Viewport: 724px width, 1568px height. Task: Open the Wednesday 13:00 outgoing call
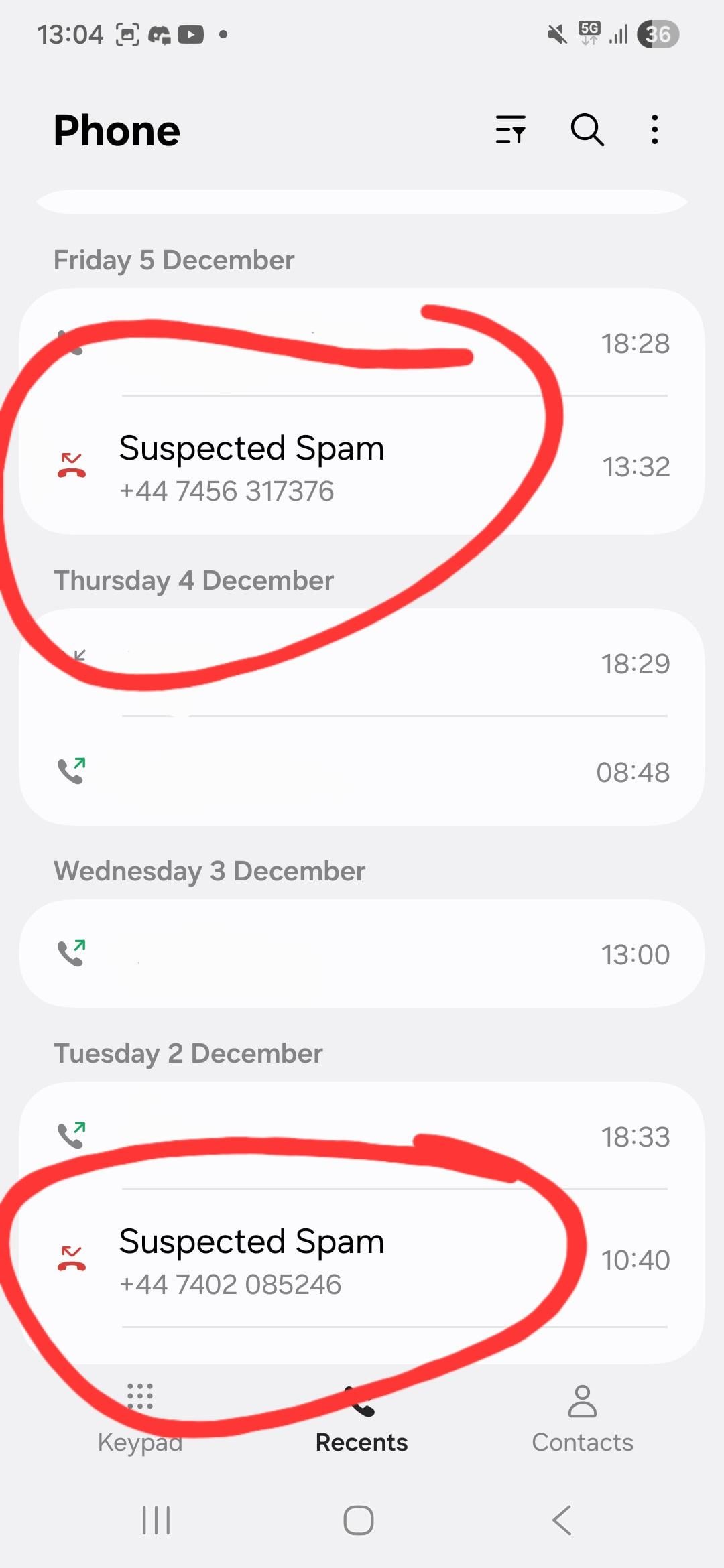tap(362, 954)
